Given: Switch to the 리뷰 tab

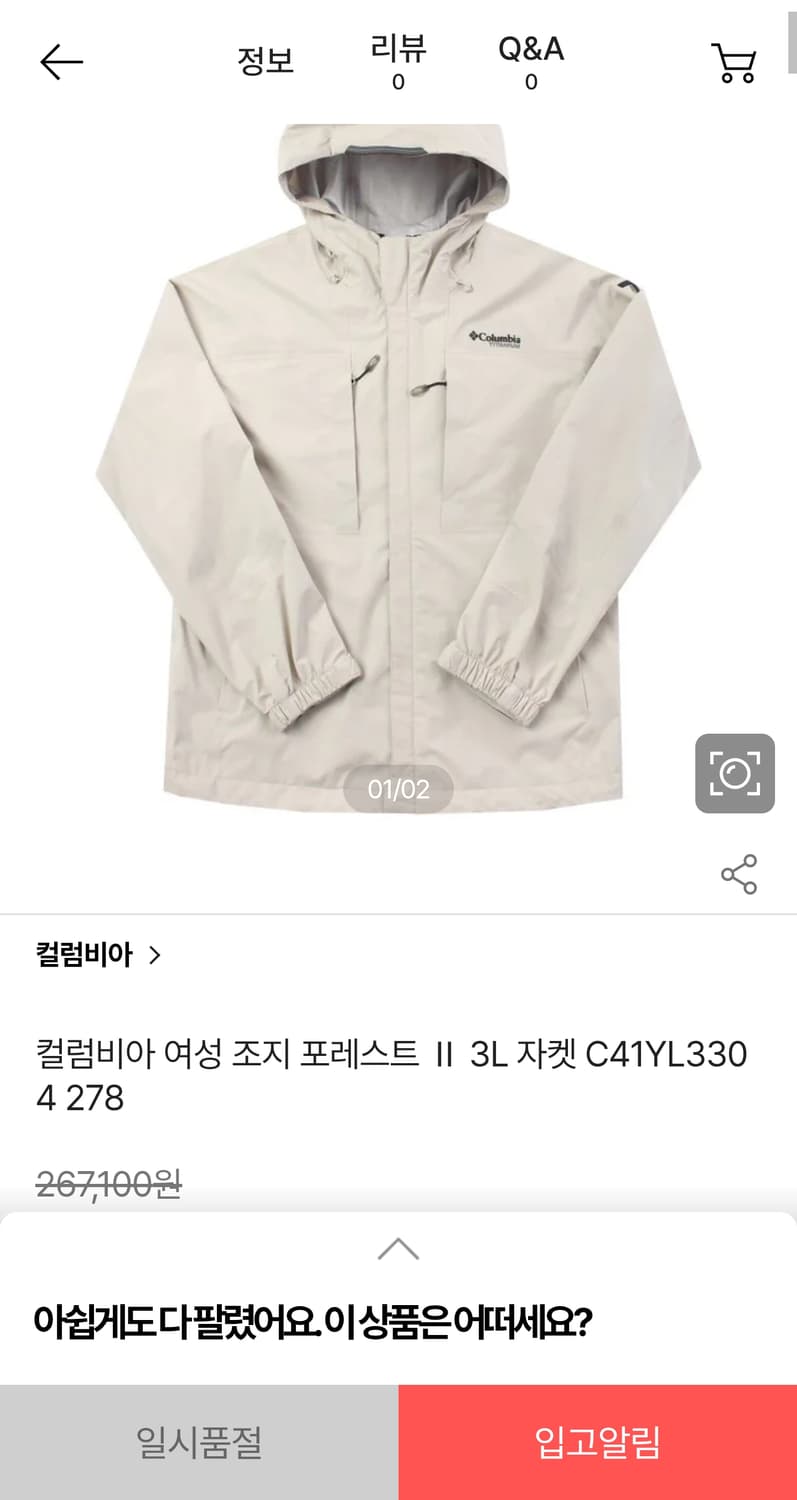Looking at the screenshot, I should tap(397, 62).
